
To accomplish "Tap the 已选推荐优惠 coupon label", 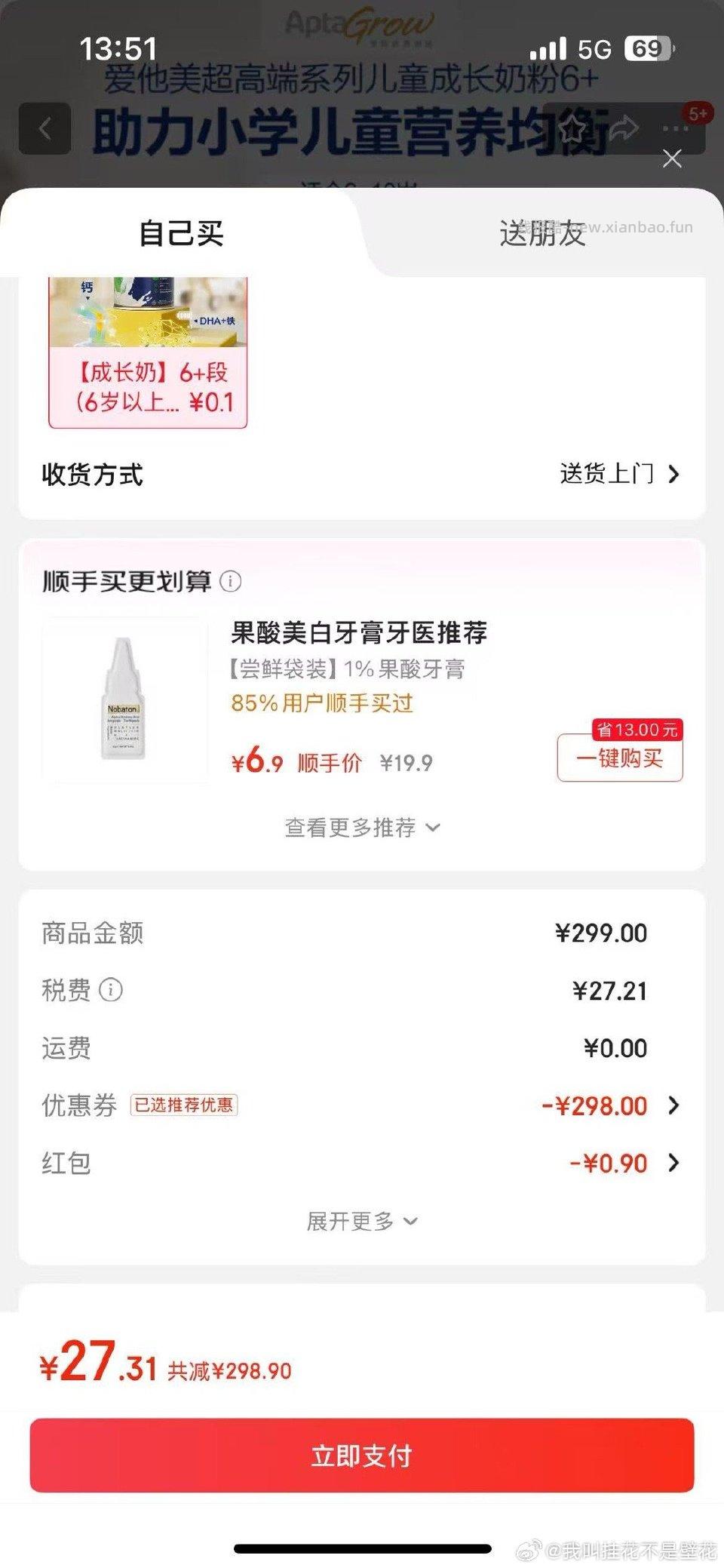I will point(186,1105).
